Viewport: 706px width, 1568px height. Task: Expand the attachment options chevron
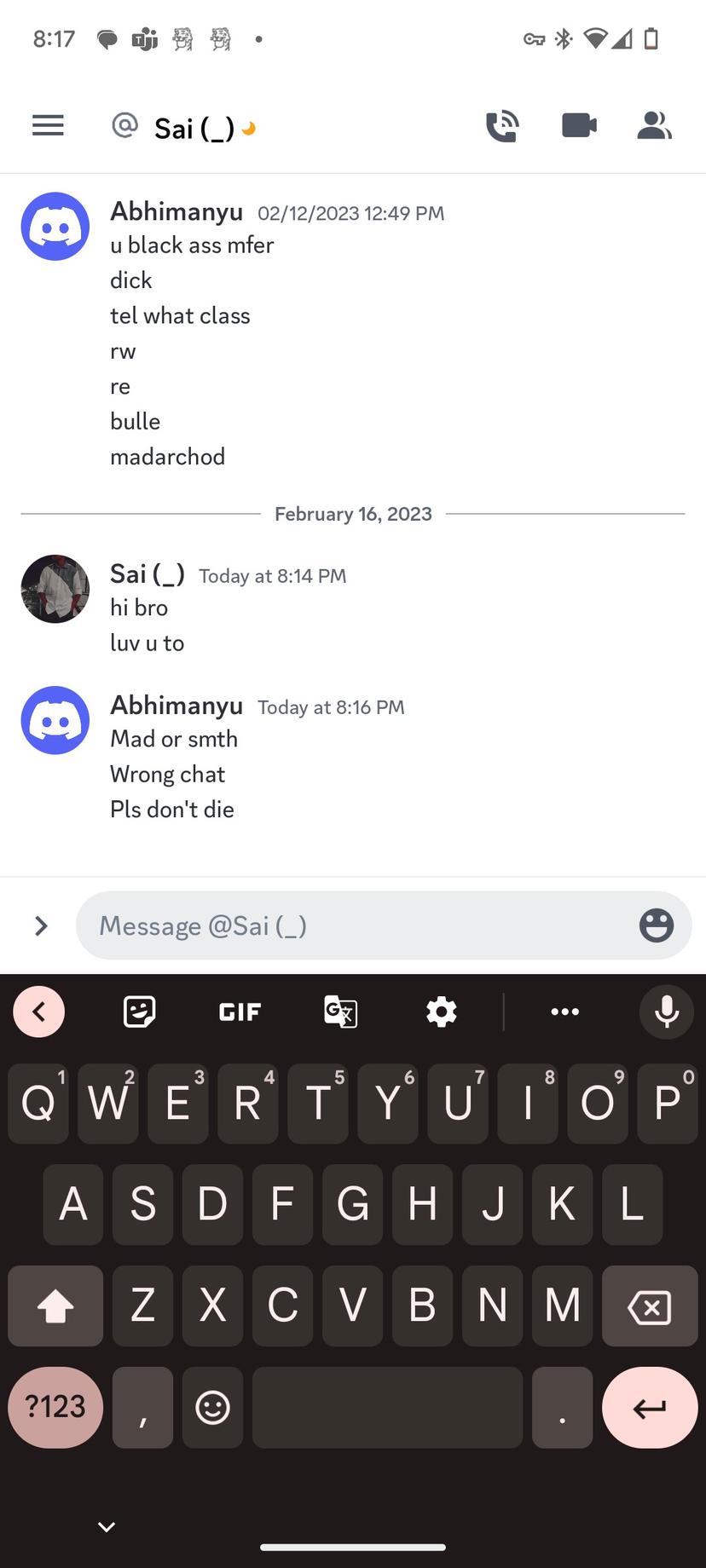coord(41,926)
